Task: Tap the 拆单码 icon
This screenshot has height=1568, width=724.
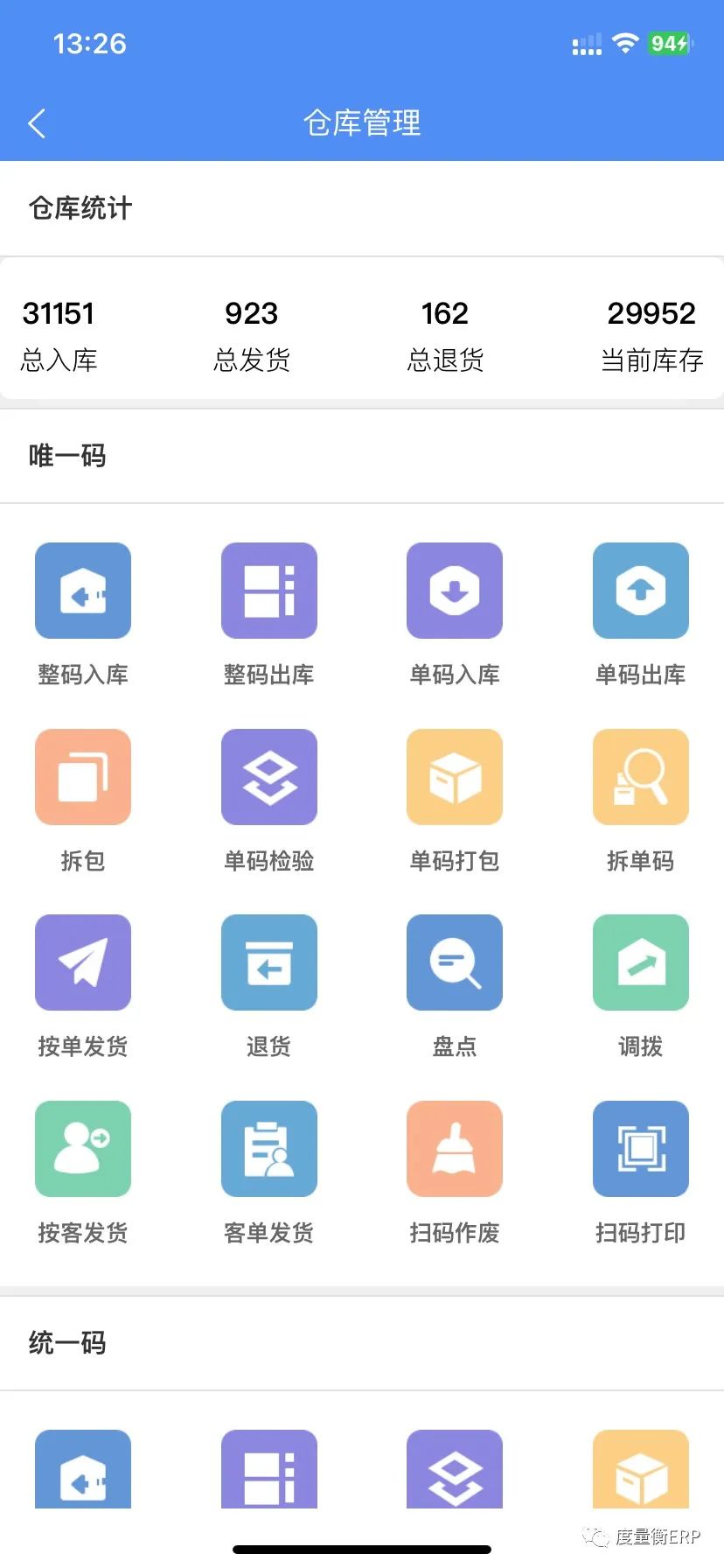Action: 641,777
